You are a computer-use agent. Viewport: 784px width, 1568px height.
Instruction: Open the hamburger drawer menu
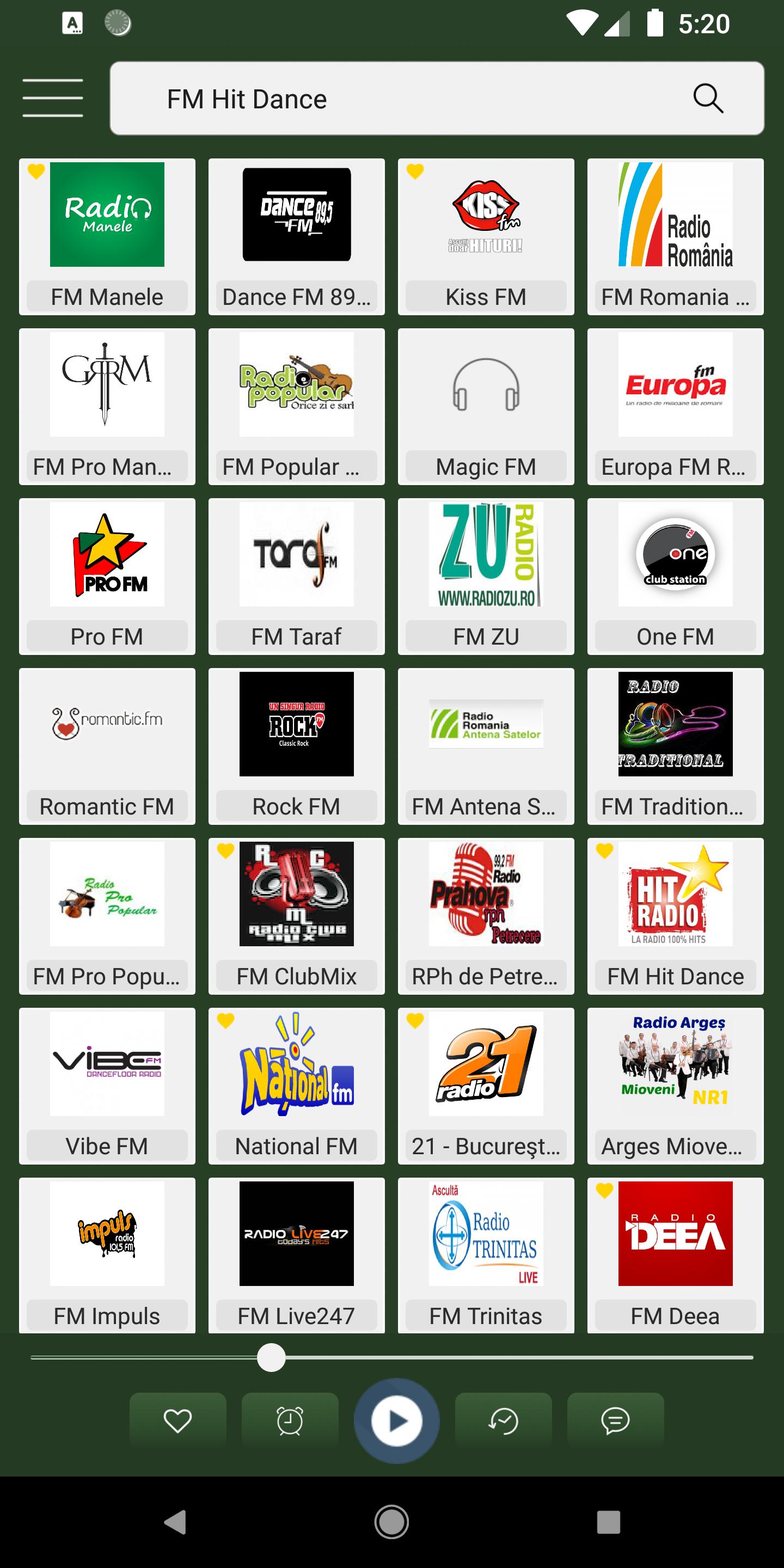(x=52, y=98)
